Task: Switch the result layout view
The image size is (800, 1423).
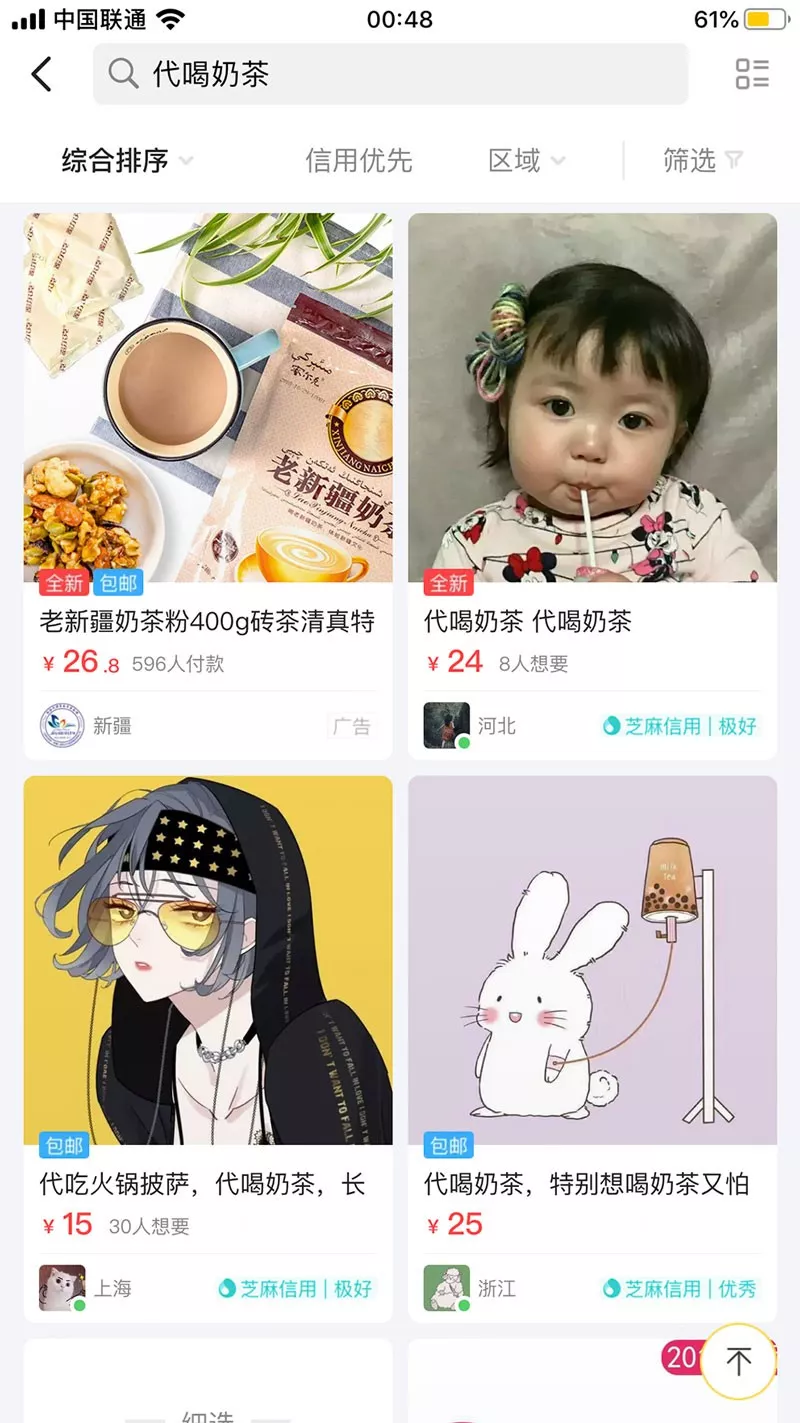Action: [752, 74]
